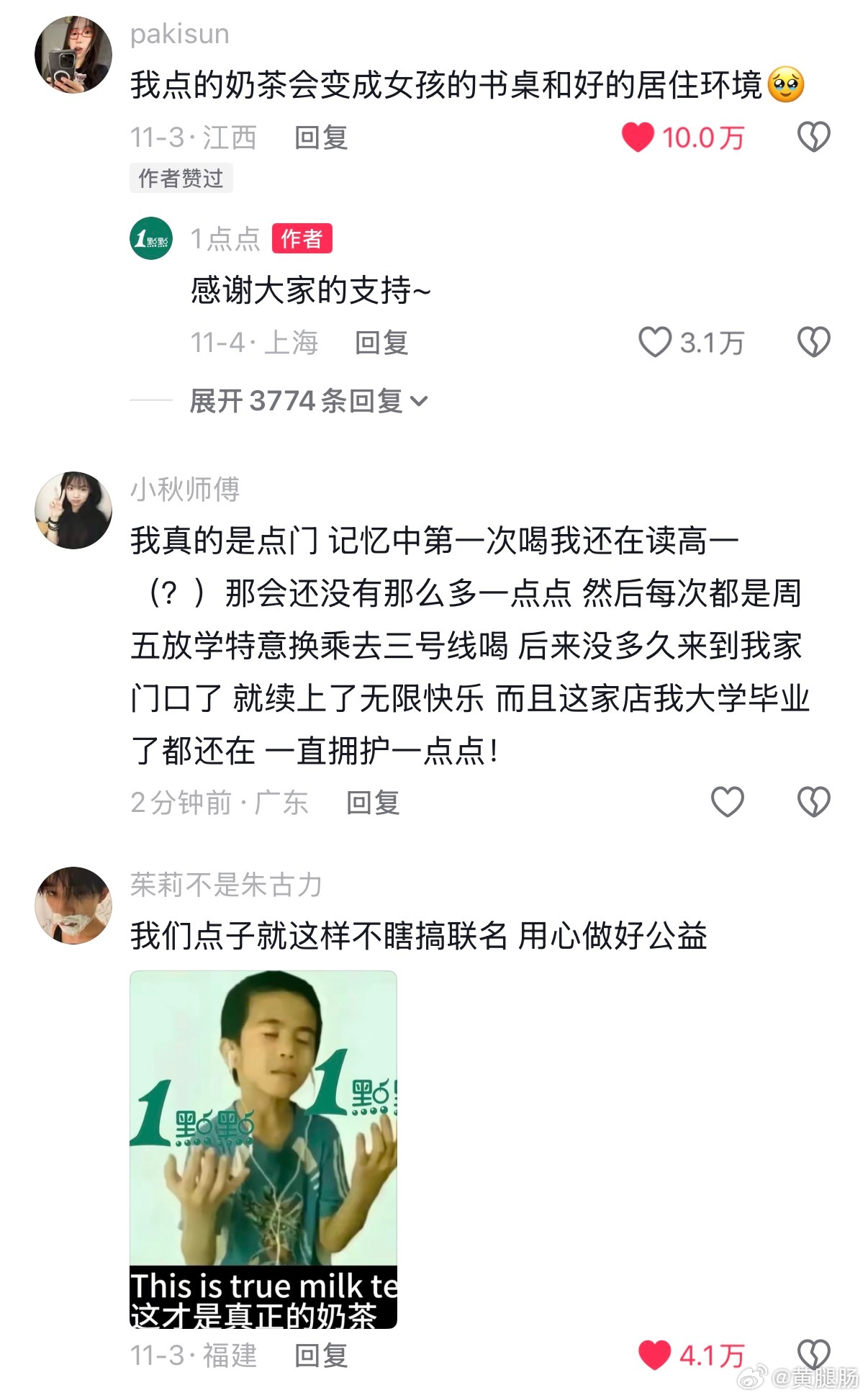The height and width of the screenshot is (1398, 868).
Task: Reply to 茉莉不是朱古力's comment
Action: click(x=321, y=1356)
